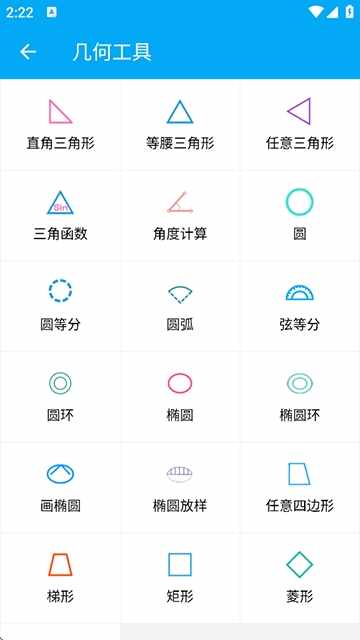Open the 菱形 tool
The height and width of the screenshot is (640, 360).
[300, 578]
